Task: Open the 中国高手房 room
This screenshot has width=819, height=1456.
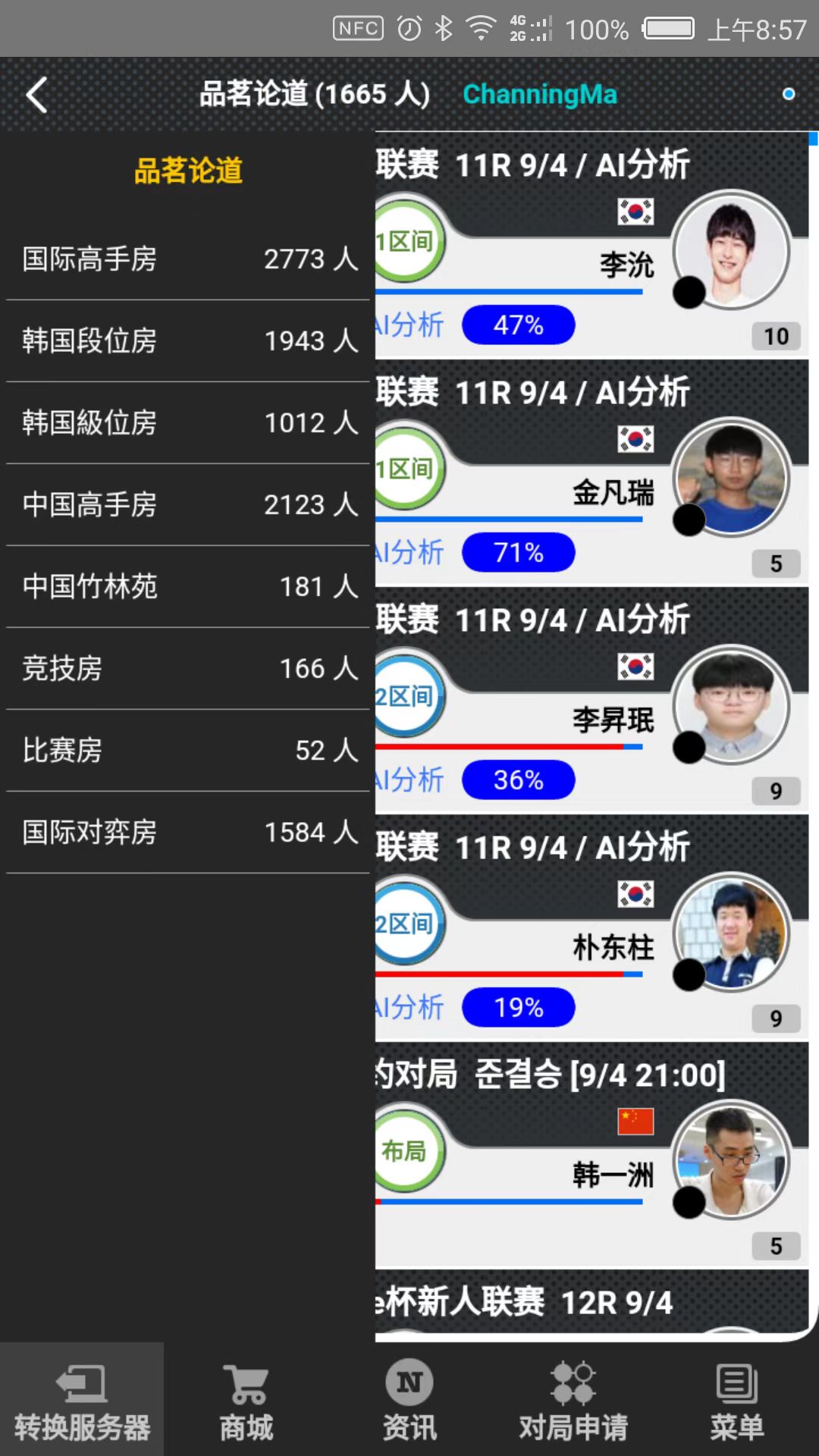Action: (x=188, y=505)
